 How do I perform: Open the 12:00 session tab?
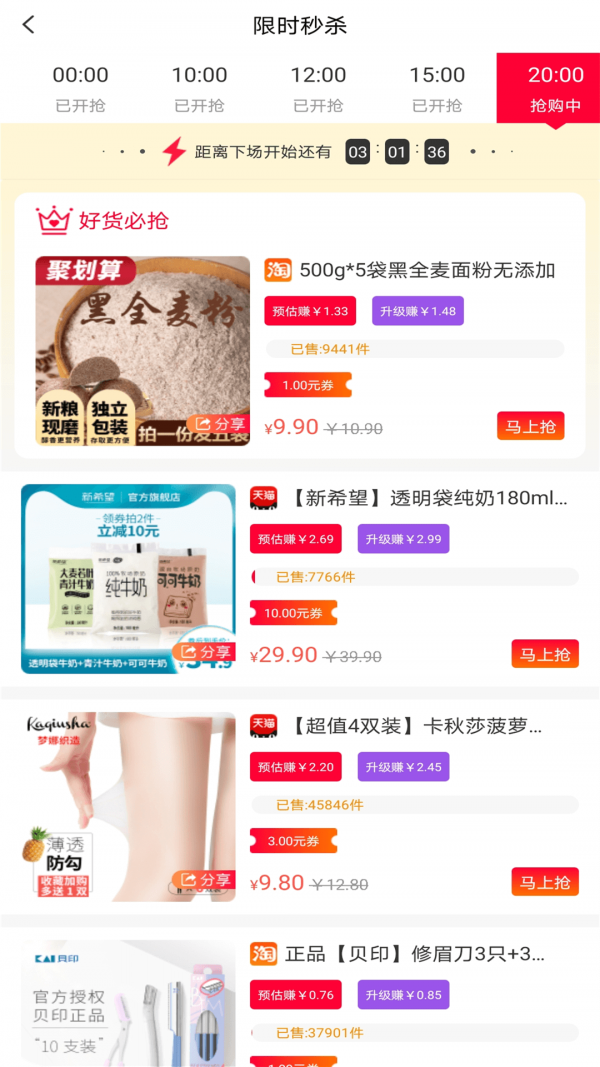318,88
